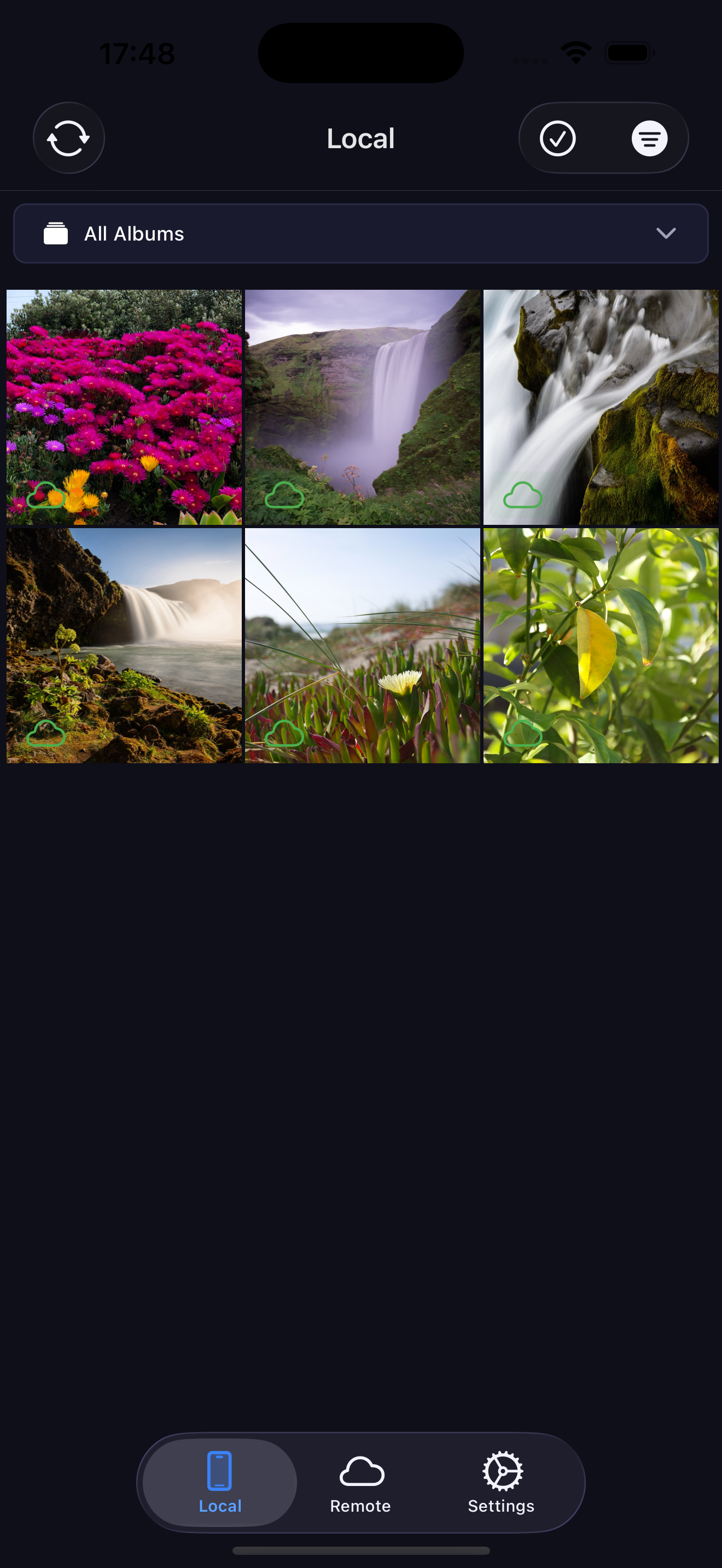Image resolution: width=722 pixels, height=1568 pixels.
Task: Open the white flower beach grass photo
Action: point(362,645)
